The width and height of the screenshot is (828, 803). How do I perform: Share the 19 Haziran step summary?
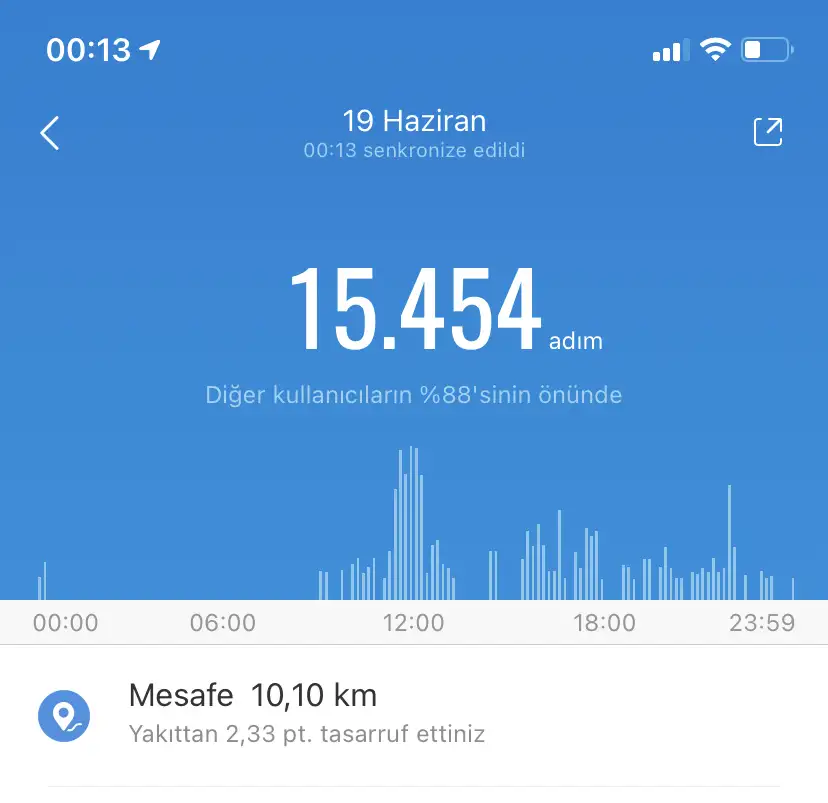coord(768,133)
